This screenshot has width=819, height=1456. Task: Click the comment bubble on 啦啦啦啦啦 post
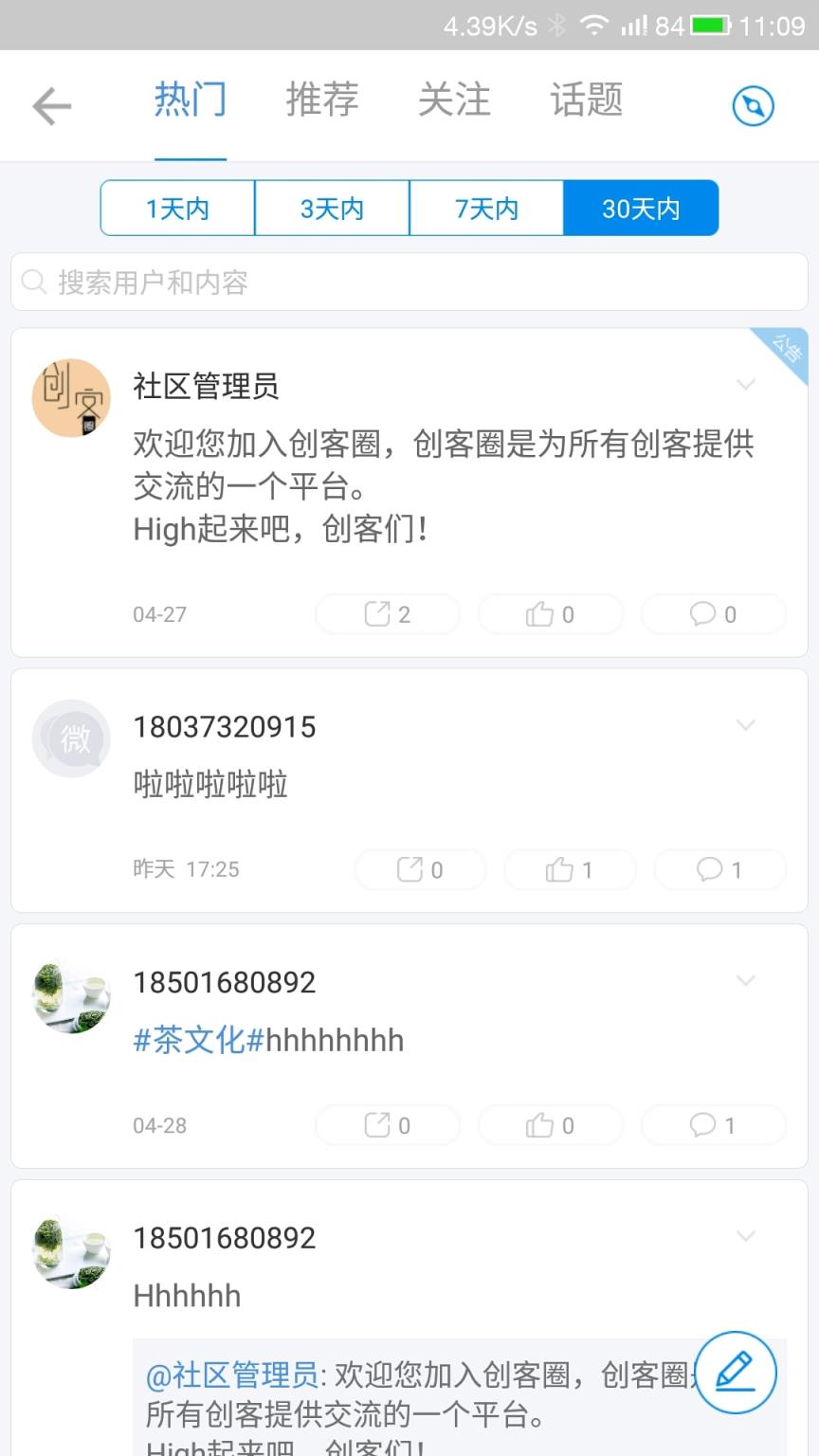point(719,869)
